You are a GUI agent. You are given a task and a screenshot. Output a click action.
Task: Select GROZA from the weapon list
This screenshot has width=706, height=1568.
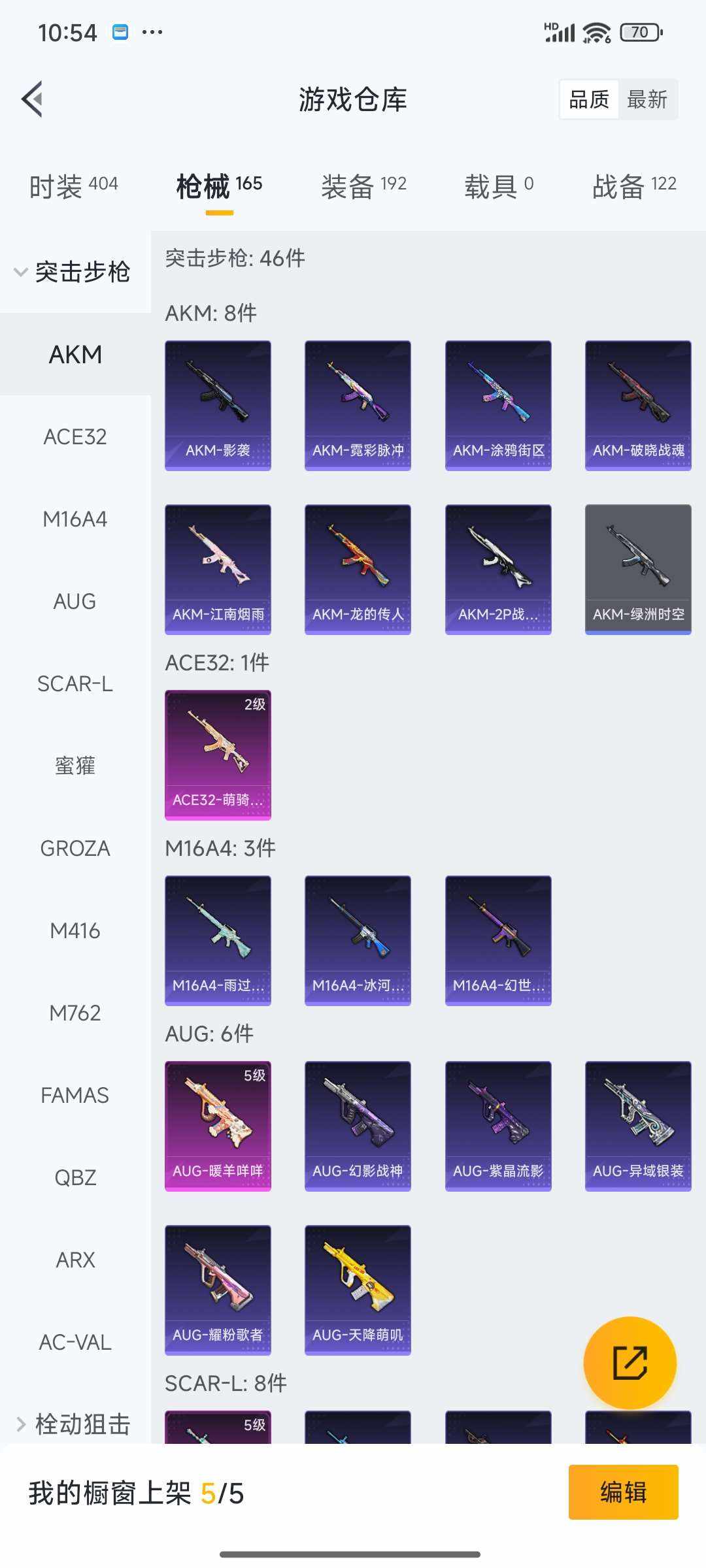pyautogui.click(x=75, y=848)
